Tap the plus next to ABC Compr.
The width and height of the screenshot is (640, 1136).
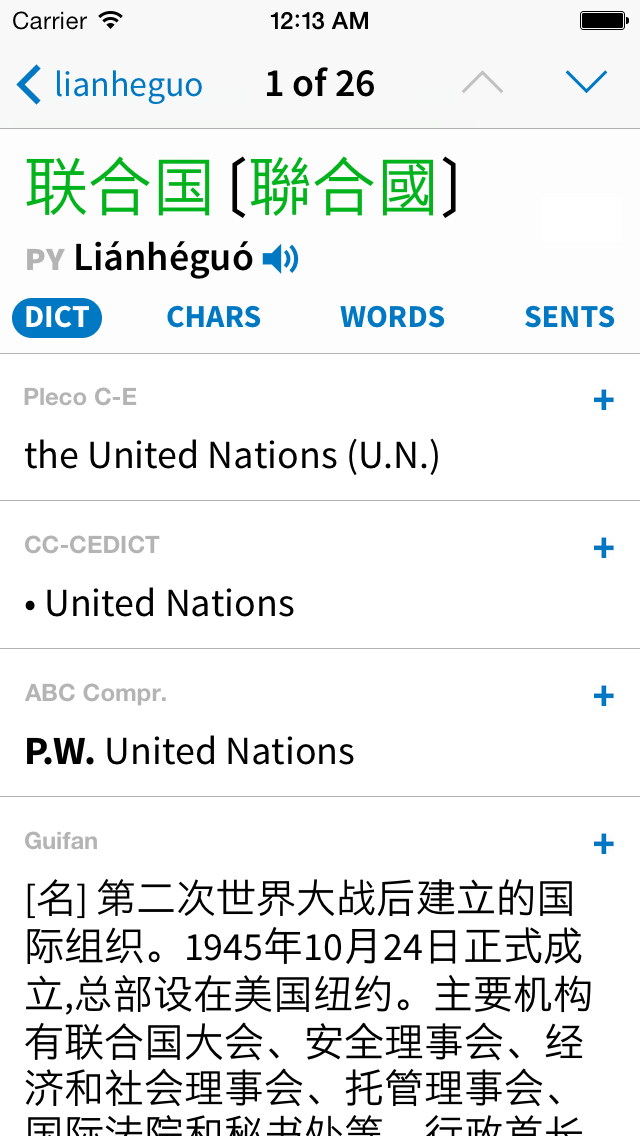[x=604, y=696]
